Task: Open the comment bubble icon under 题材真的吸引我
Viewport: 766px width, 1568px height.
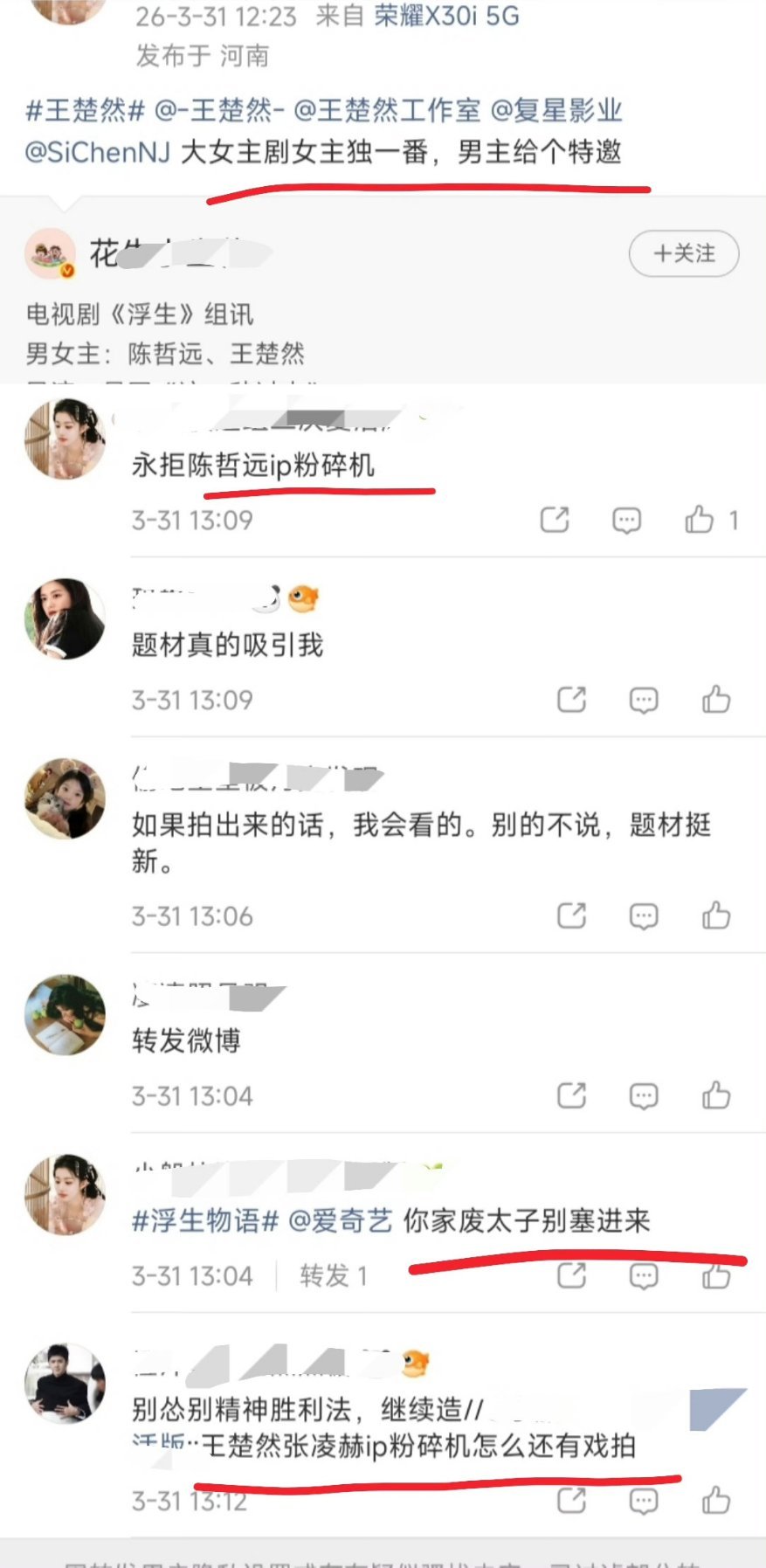Action: [x=645, y=700]
